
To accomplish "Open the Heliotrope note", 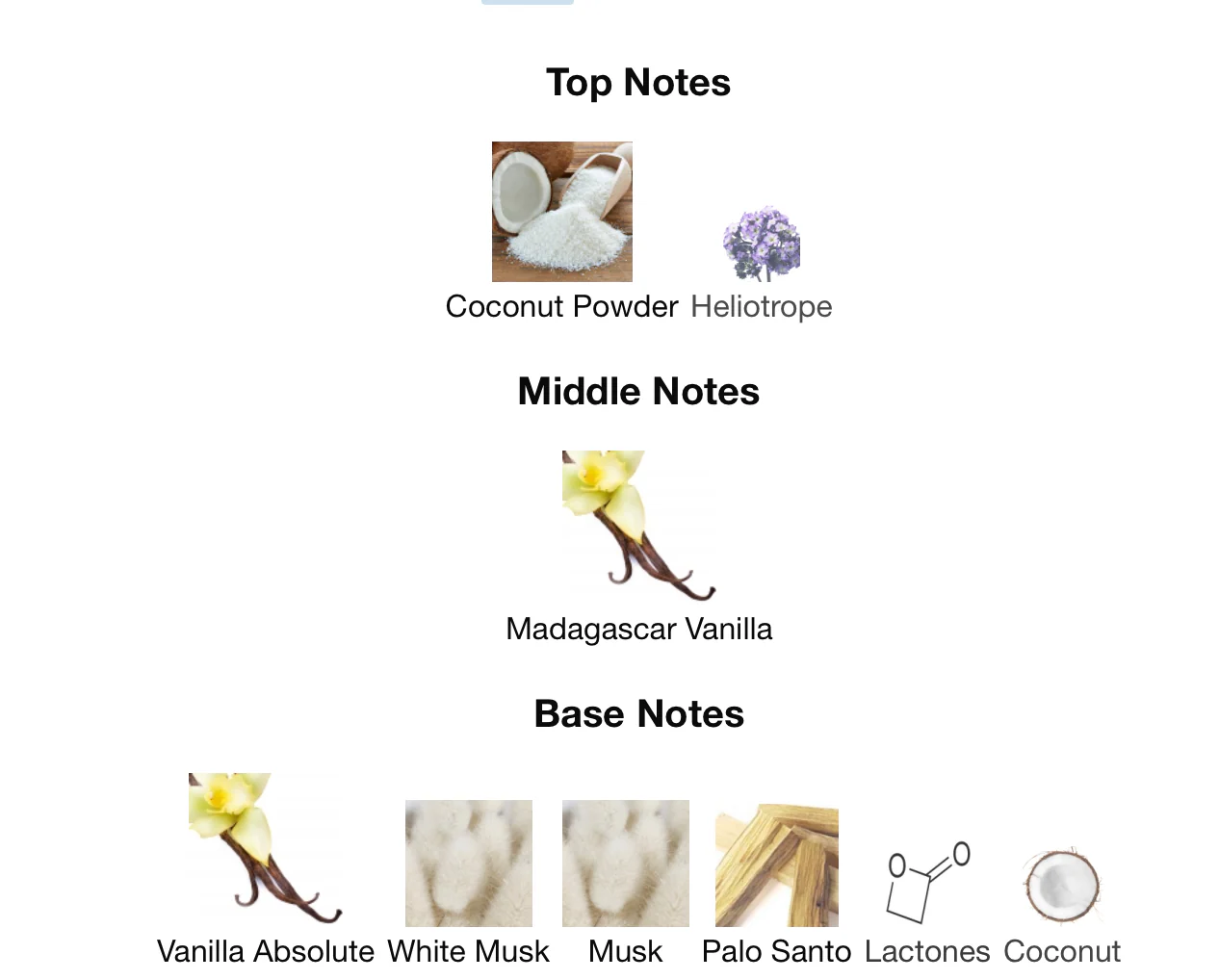I will click(x=761, y=263).
